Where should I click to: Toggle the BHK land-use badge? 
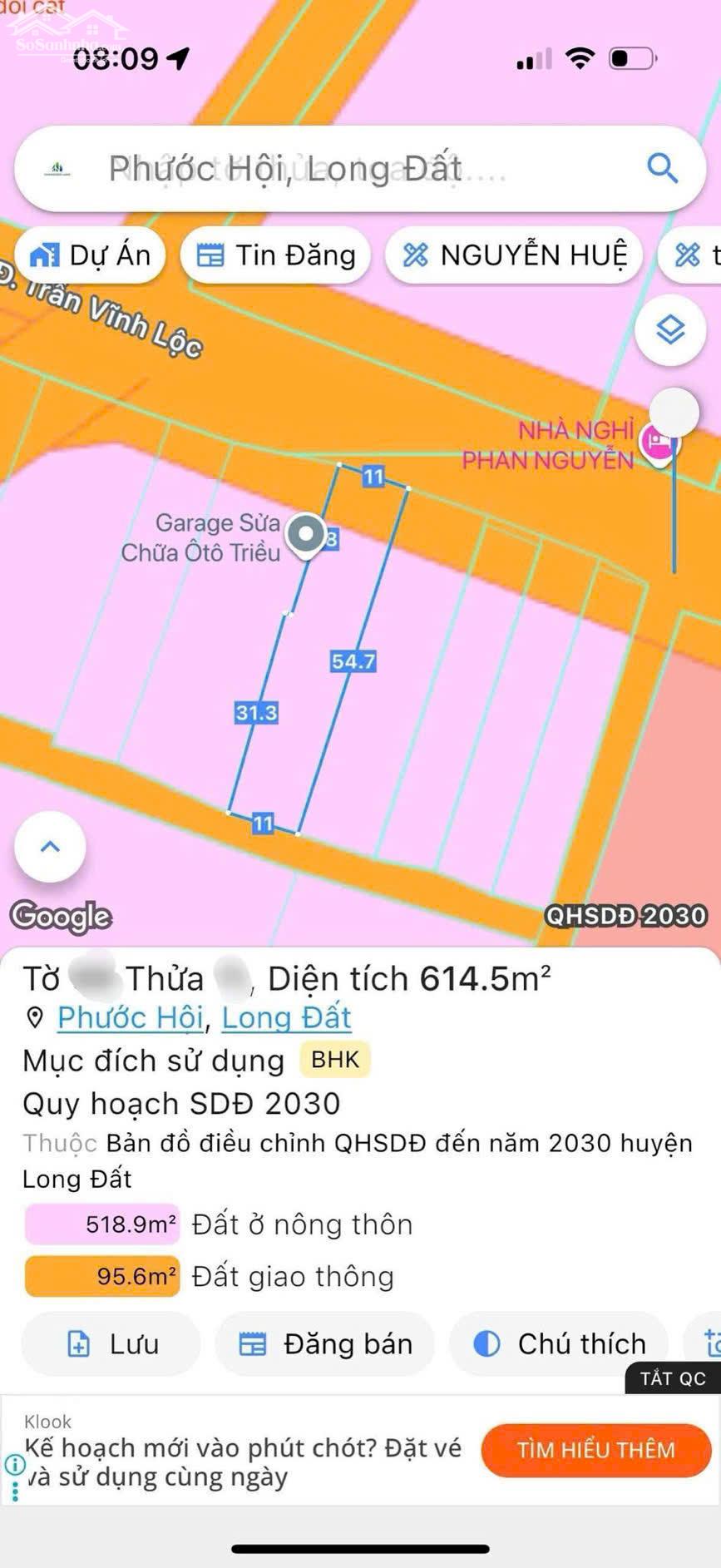(x=333, y=1058)
